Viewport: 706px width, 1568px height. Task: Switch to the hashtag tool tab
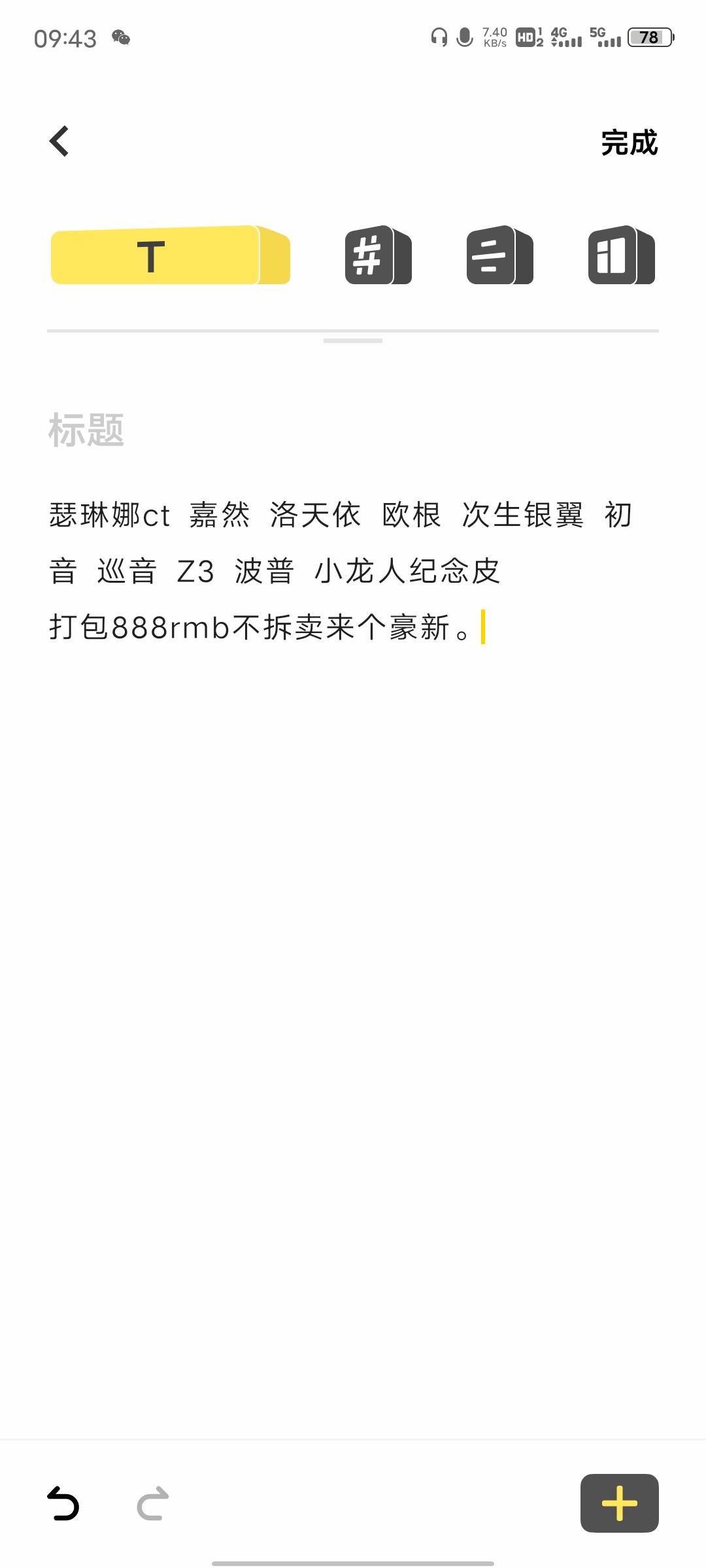tap(378, 255)
